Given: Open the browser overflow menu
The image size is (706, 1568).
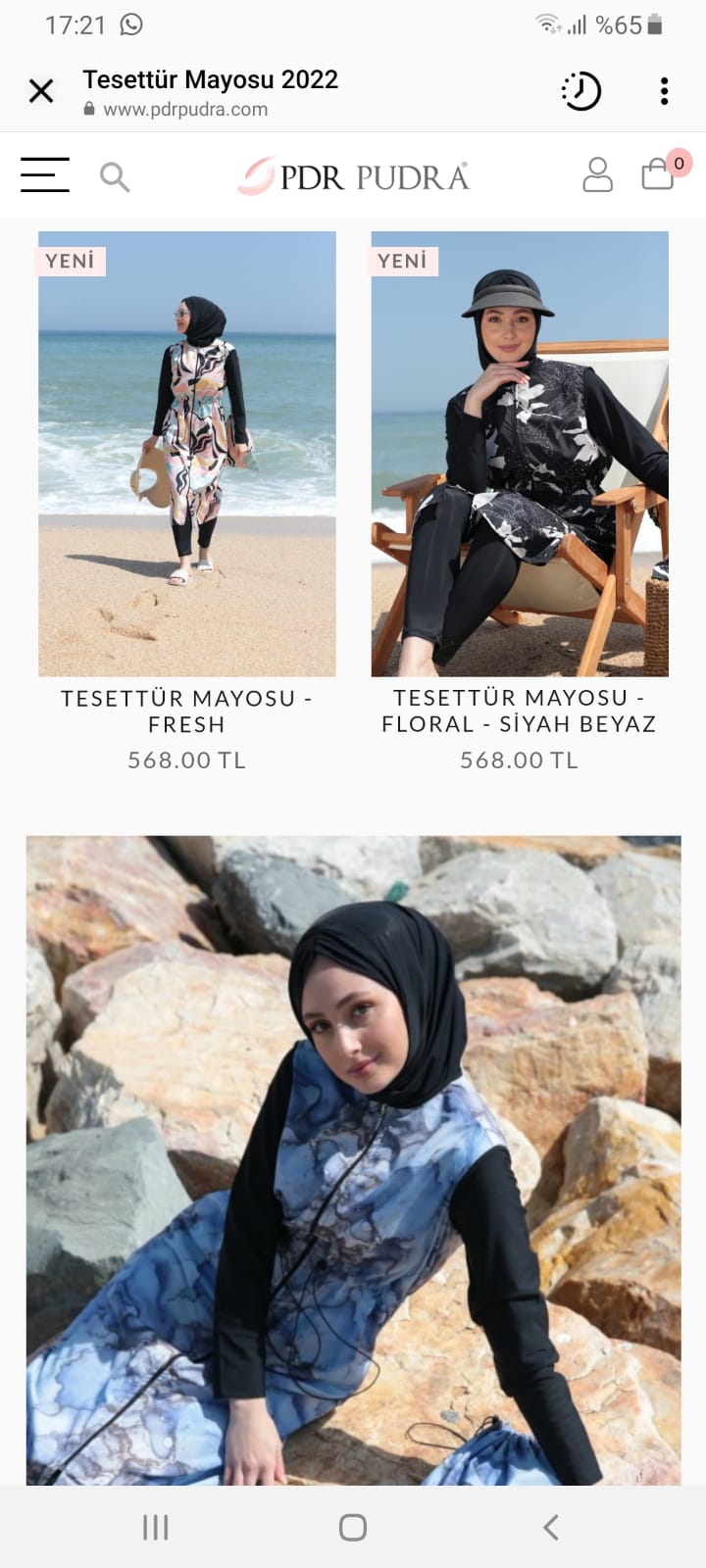Looking at the screenshot, I should coord(664,91).
